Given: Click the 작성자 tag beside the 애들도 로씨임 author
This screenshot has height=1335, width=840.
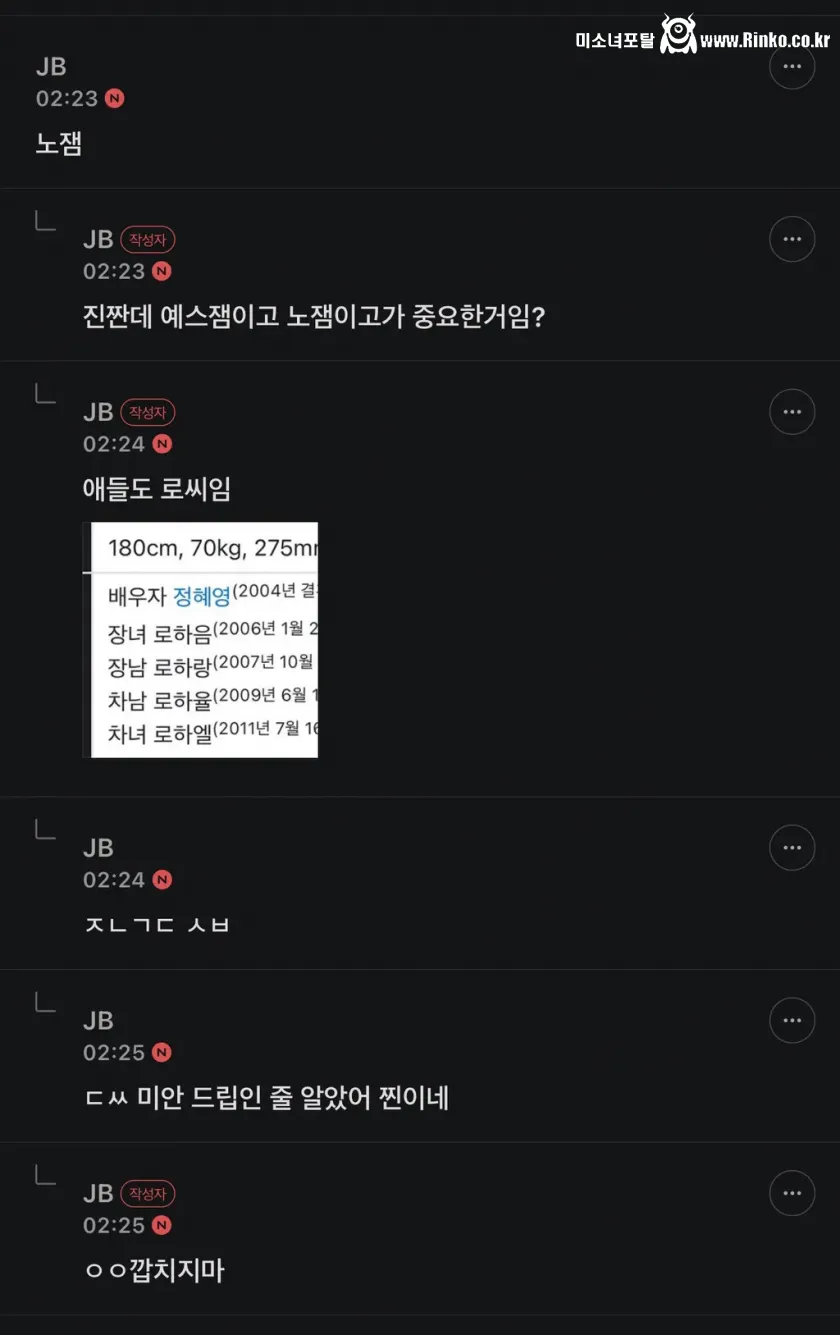Looking at the screenshot, I should [148, 411].
